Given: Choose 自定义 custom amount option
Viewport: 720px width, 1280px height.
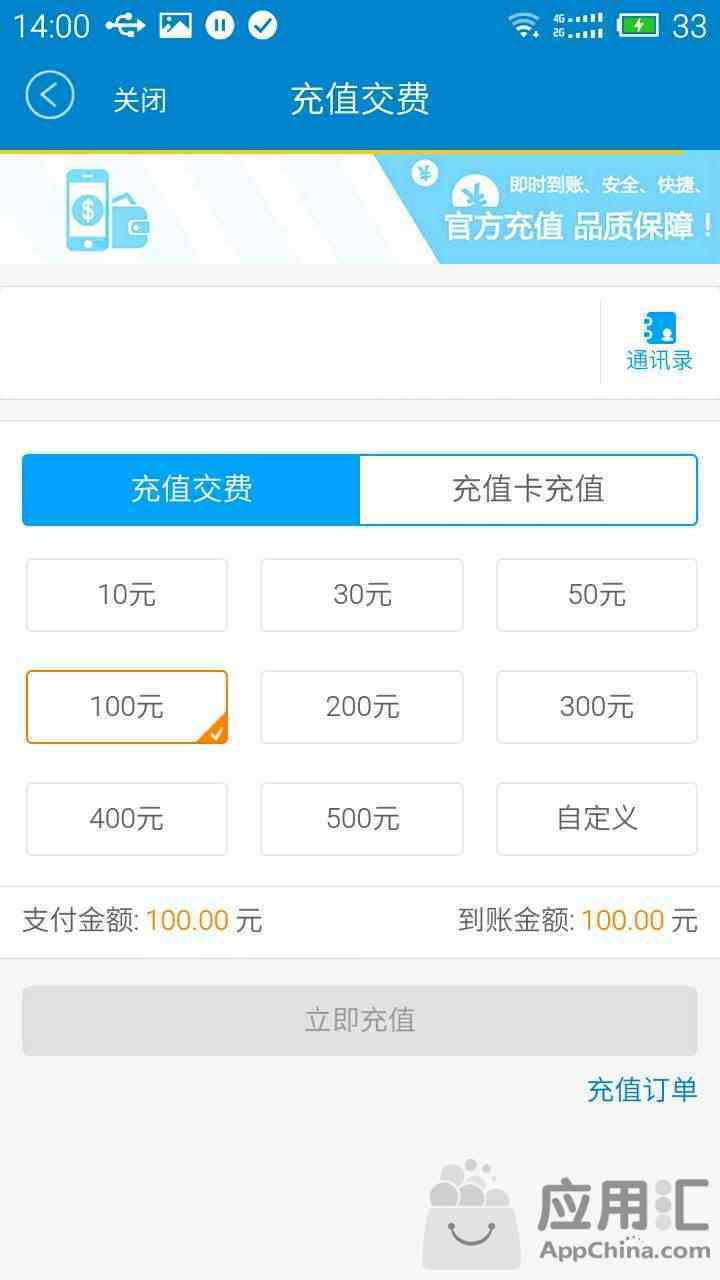Looking at the screenshot, I should click(x=597, y=819).
